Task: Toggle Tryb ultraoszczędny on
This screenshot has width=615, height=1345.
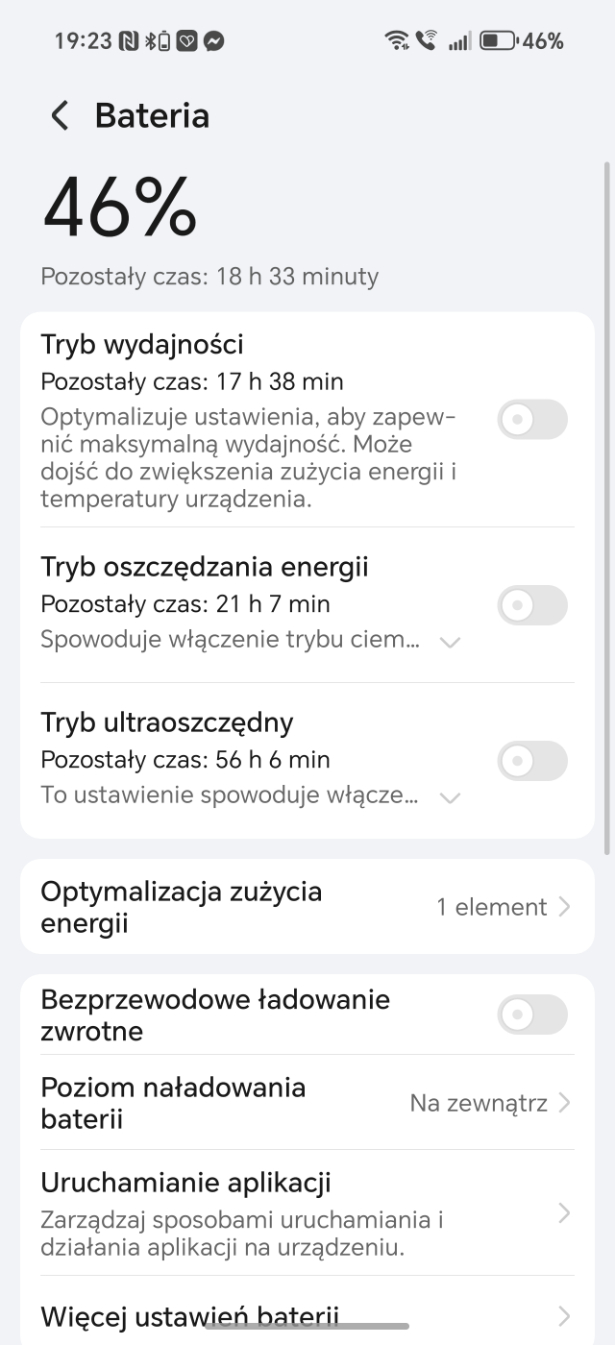Action: click(532, 761)
